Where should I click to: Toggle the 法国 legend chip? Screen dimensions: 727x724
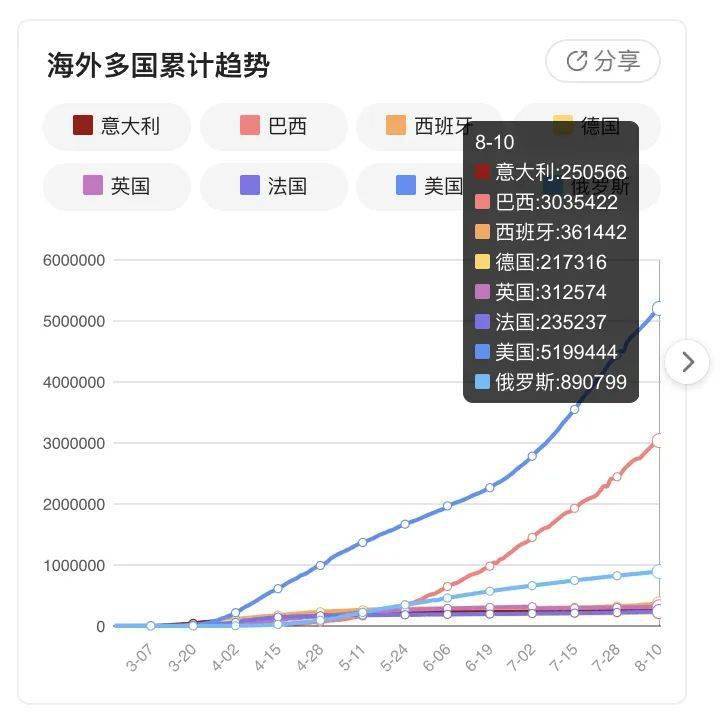tap(273, 186)
